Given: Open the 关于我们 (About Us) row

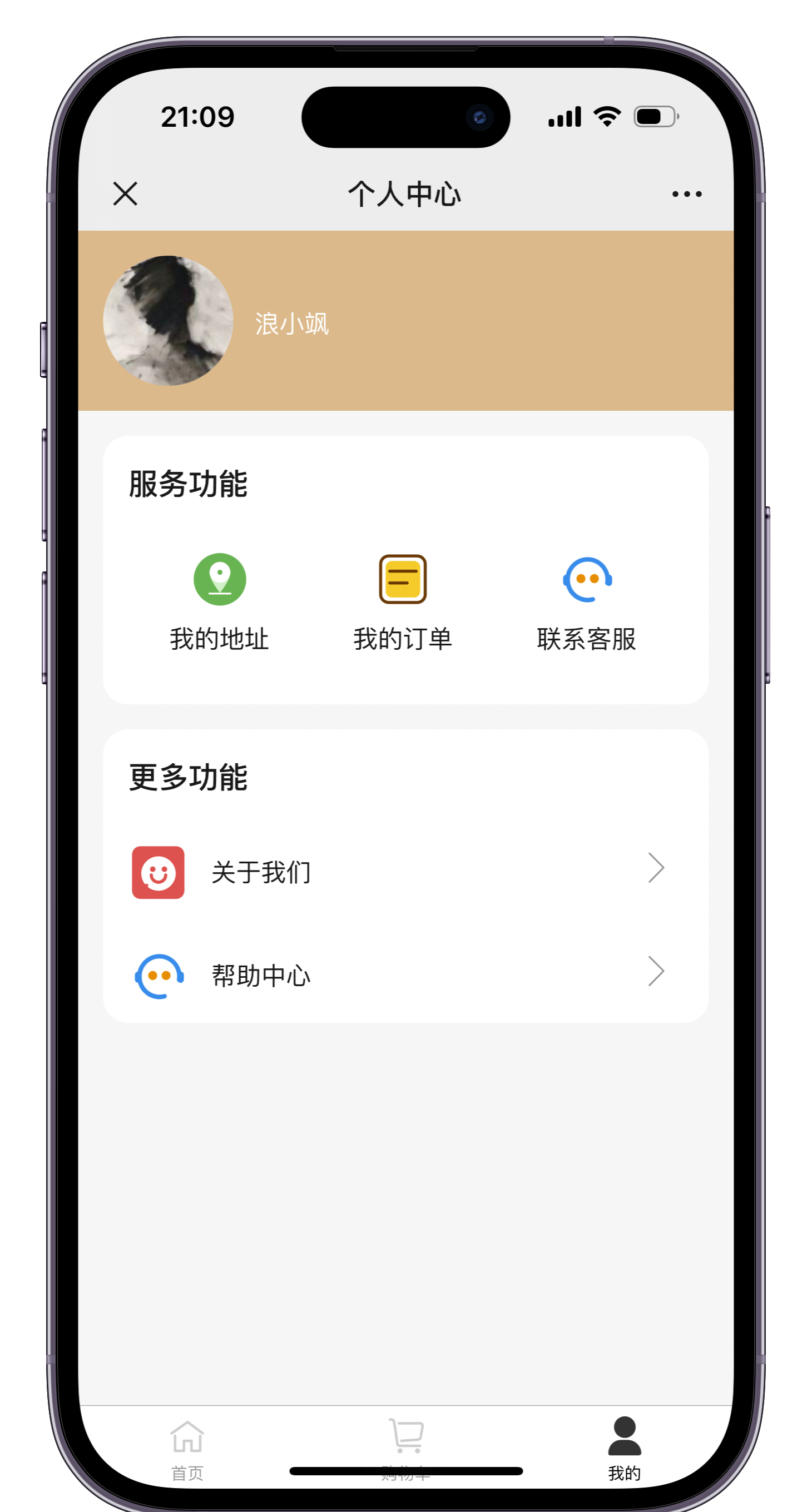Looking at the screenshot, I should point(405,872).
